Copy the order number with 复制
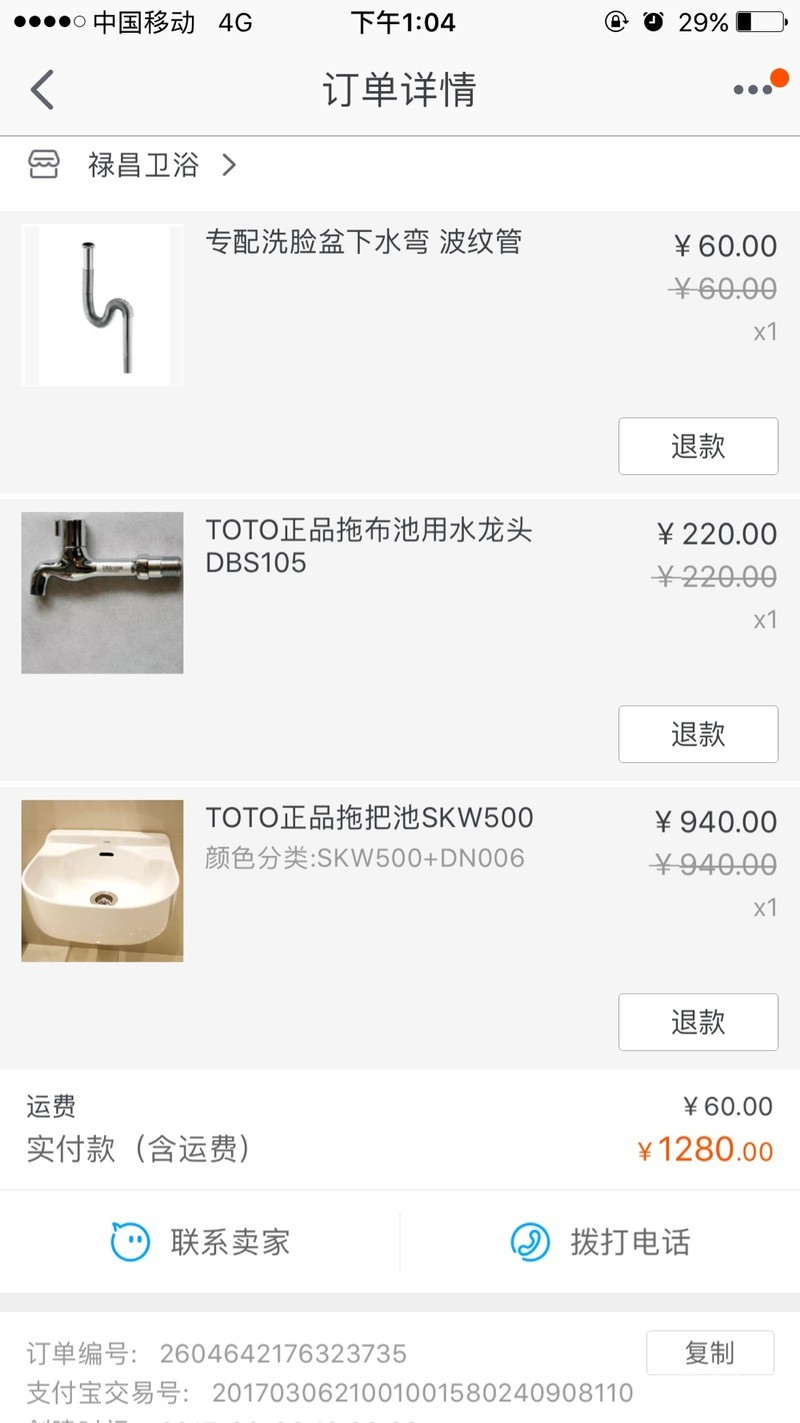 tap(709, 1353)
